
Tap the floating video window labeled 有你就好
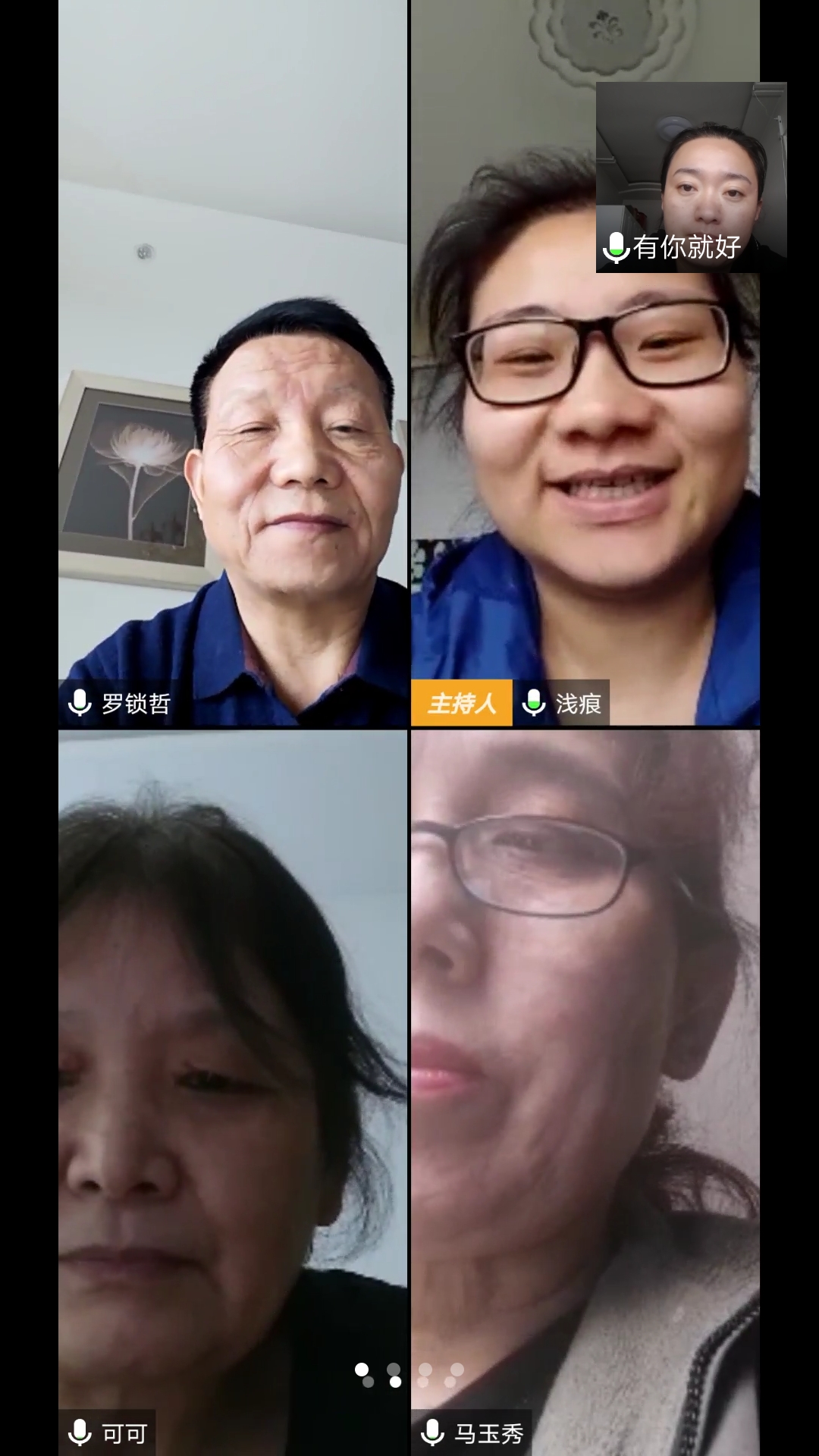(691, 177)
